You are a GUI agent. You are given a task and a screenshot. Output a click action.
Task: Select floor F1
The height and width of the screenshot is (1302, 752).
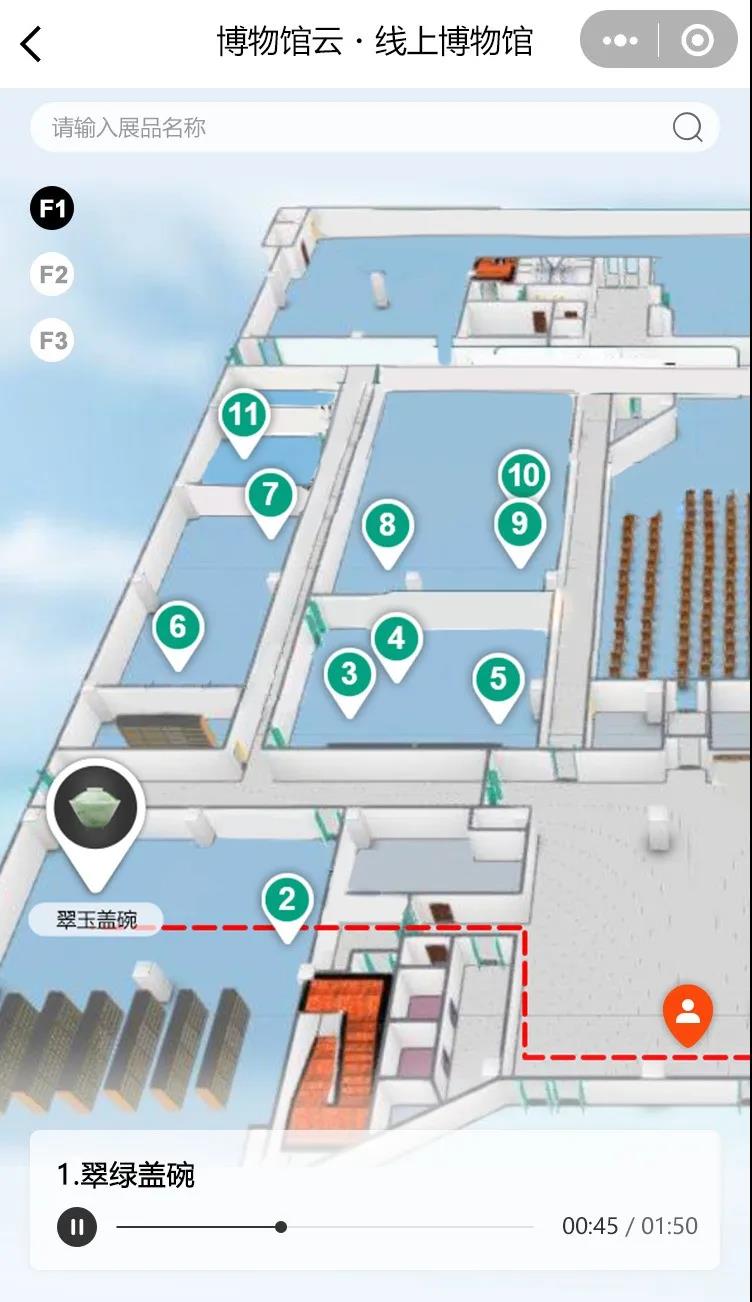coord(52,208)
